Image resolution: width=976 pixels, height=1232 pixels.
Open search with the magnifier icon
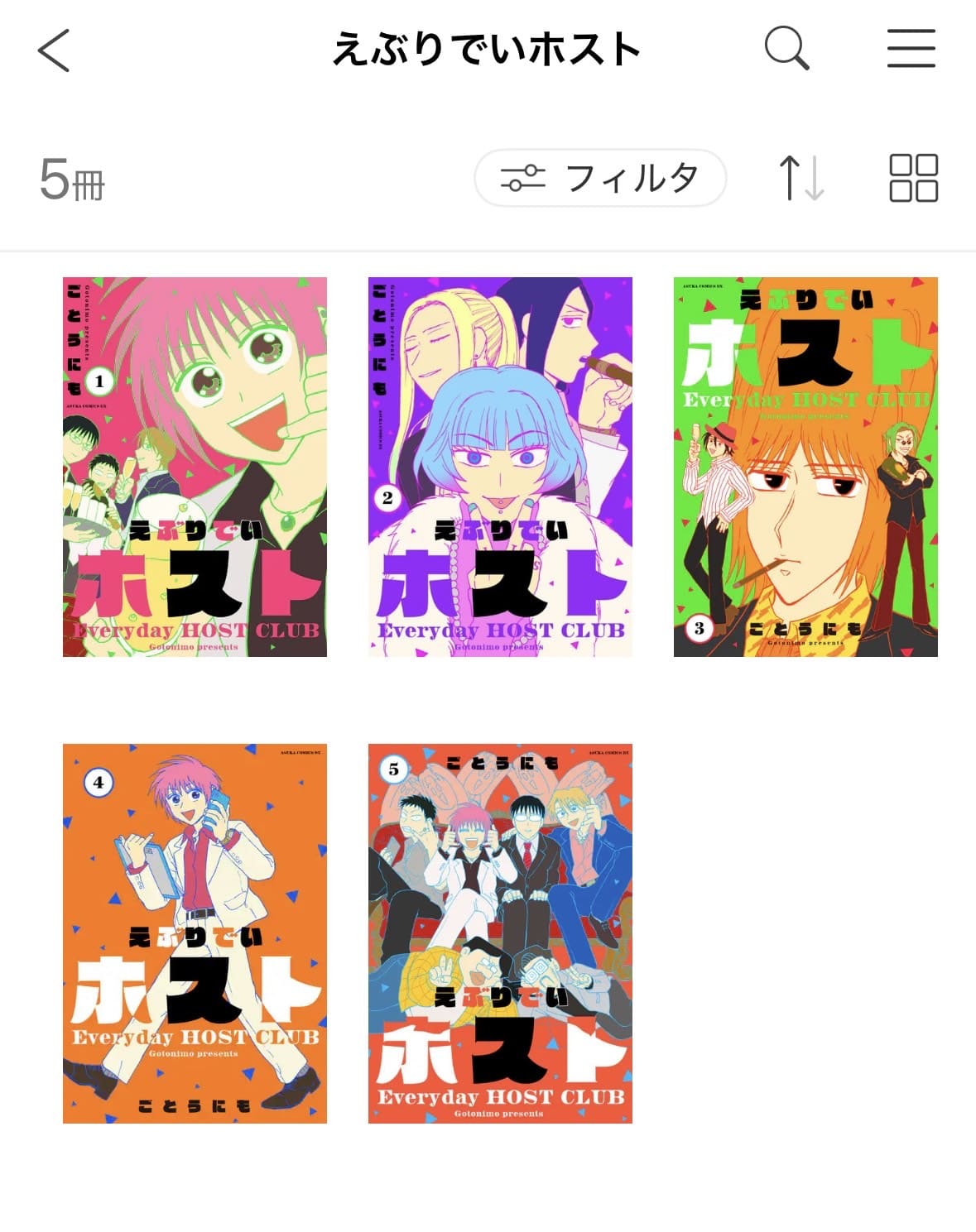point(786,48)
